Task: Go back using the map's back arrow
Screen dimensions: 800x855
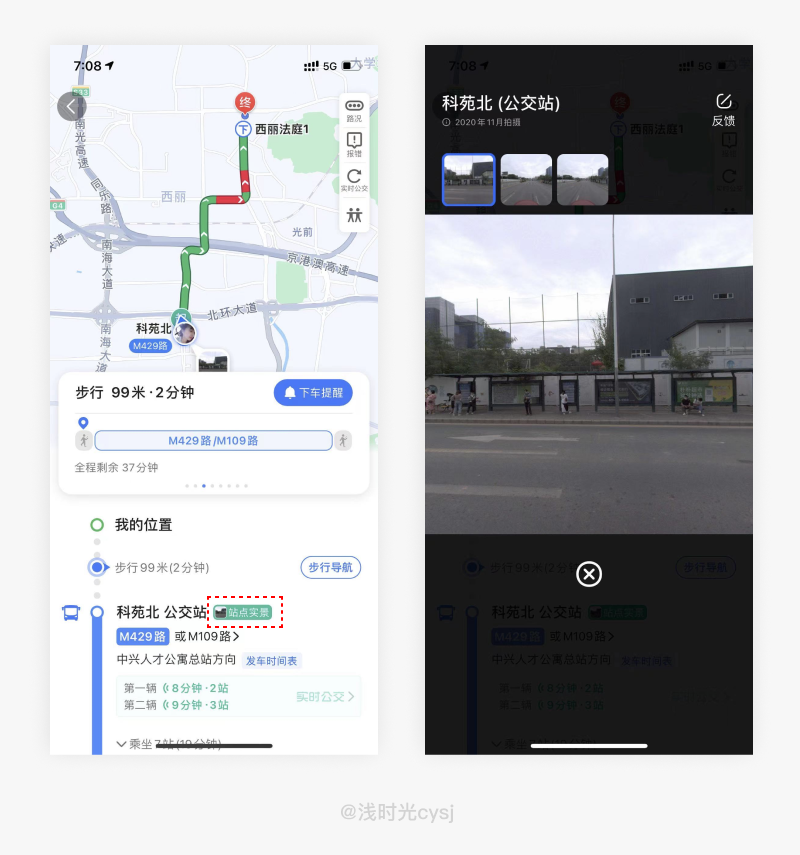Action: (72, 106)
